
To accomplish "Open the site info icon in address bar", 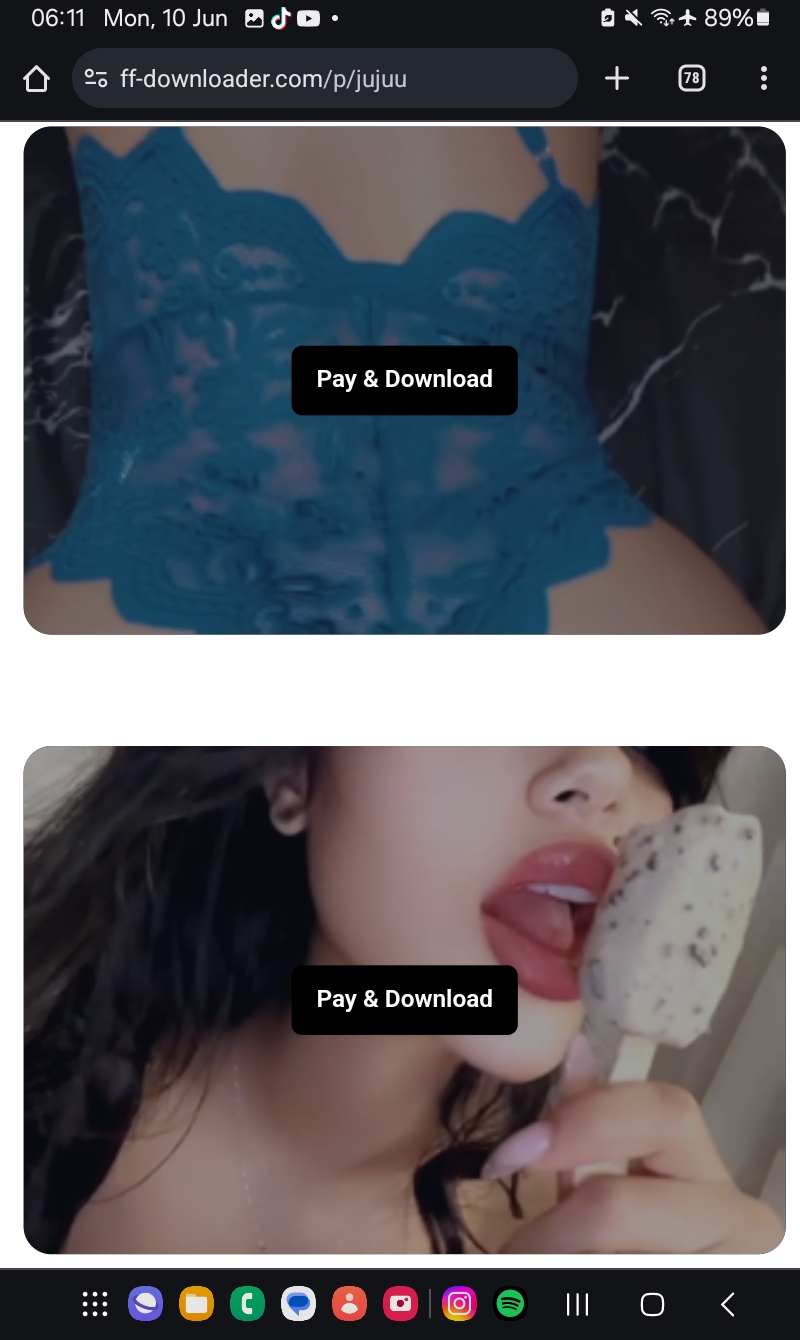I will point(96,79).
